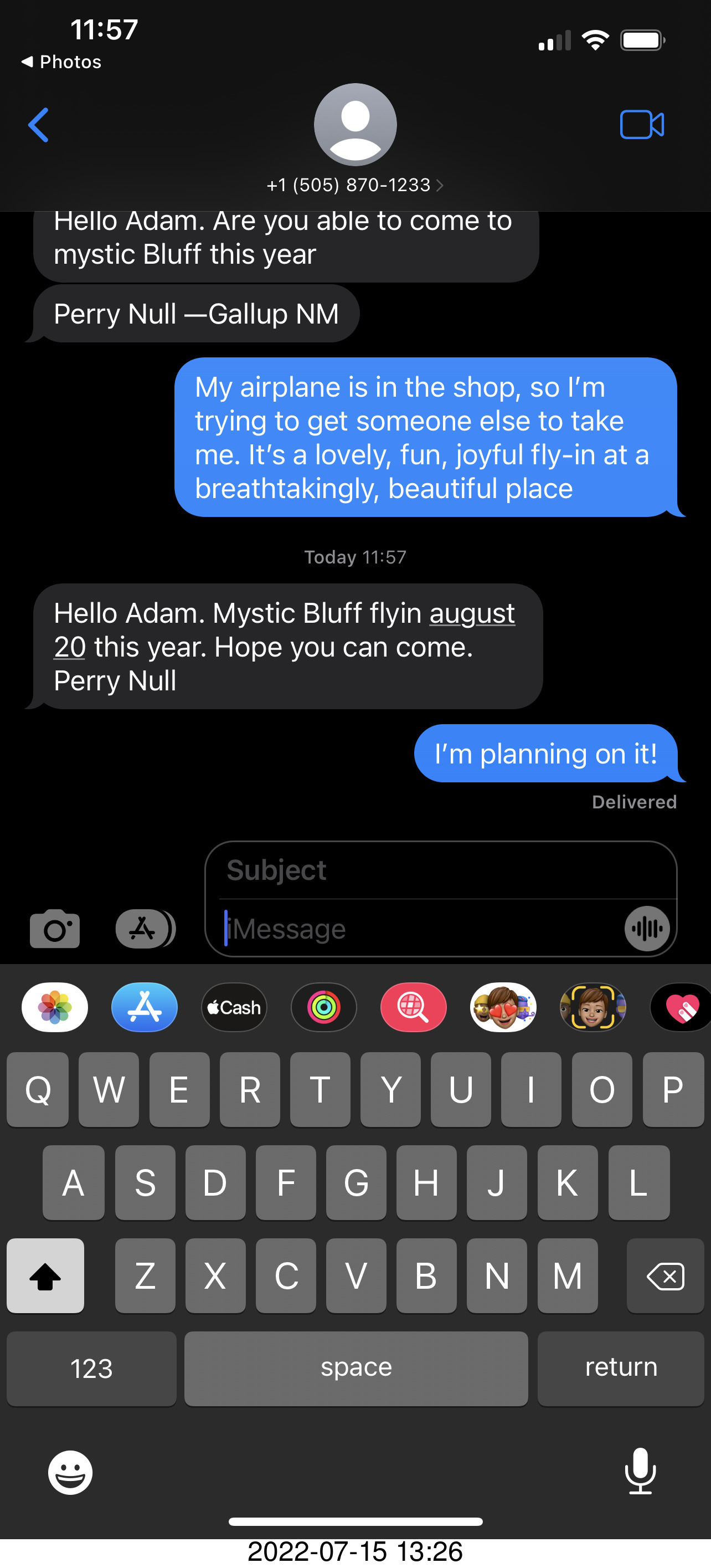Open Apple Cash in the app strip
Viewport: 711px width, 1568px height.
click(x=234, y=1007)
